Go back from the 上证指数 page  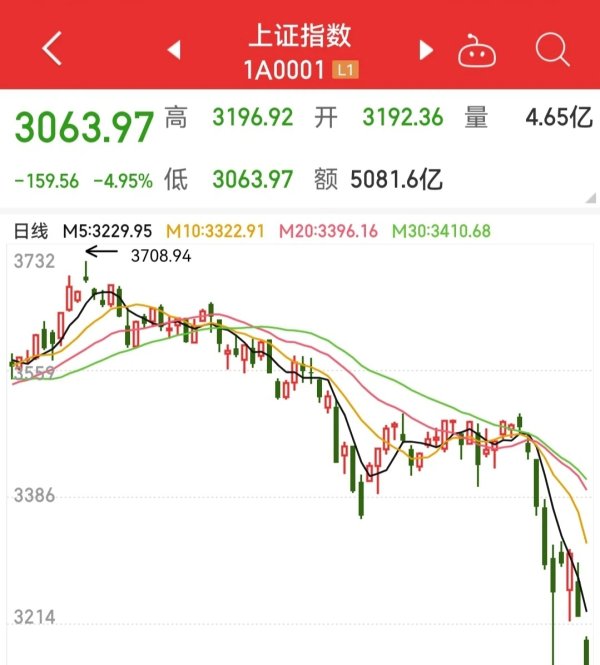(52, 48)
